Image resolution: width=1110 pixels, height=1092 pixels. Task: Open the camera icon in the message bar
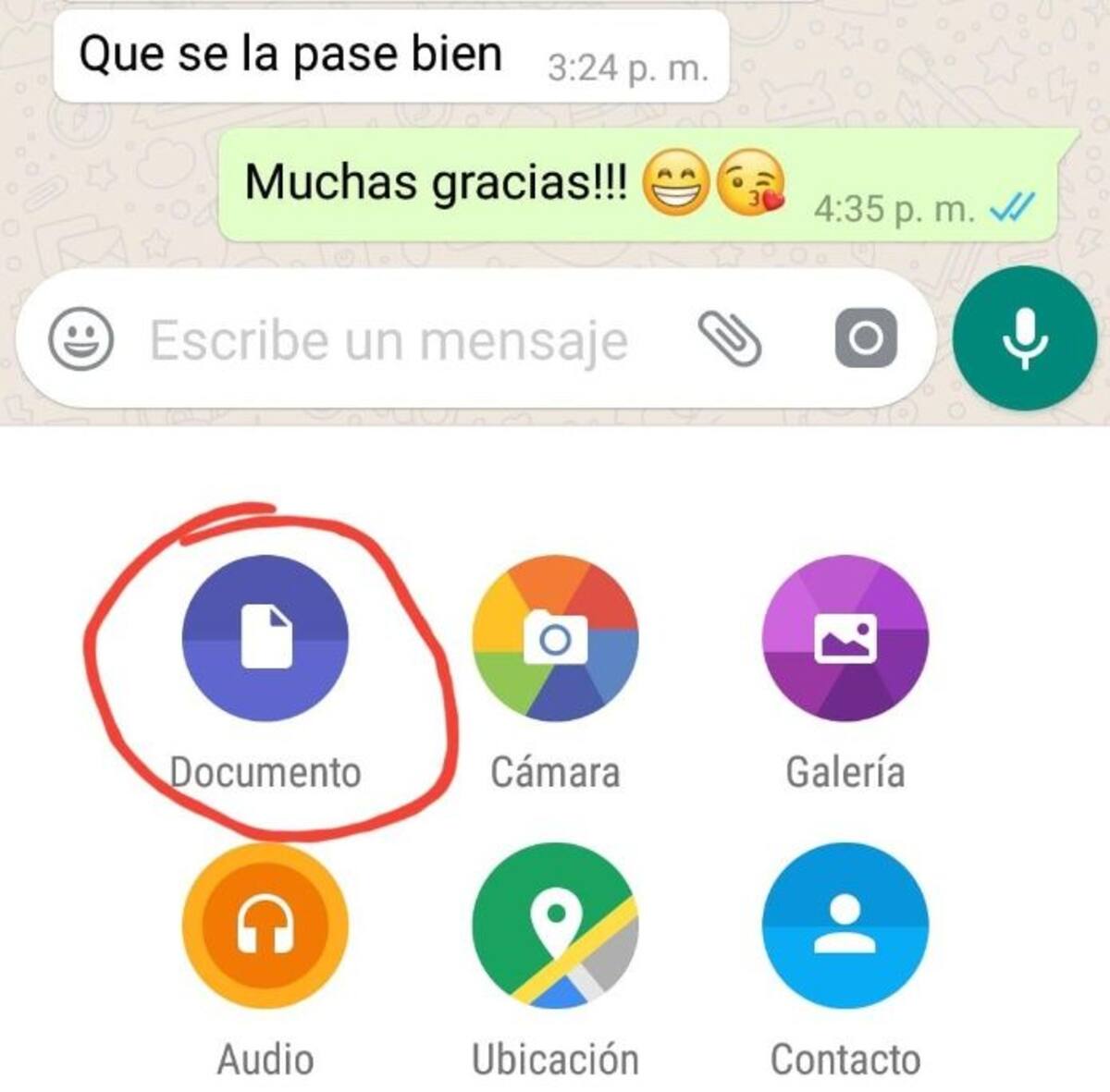[x=866, y=338]
